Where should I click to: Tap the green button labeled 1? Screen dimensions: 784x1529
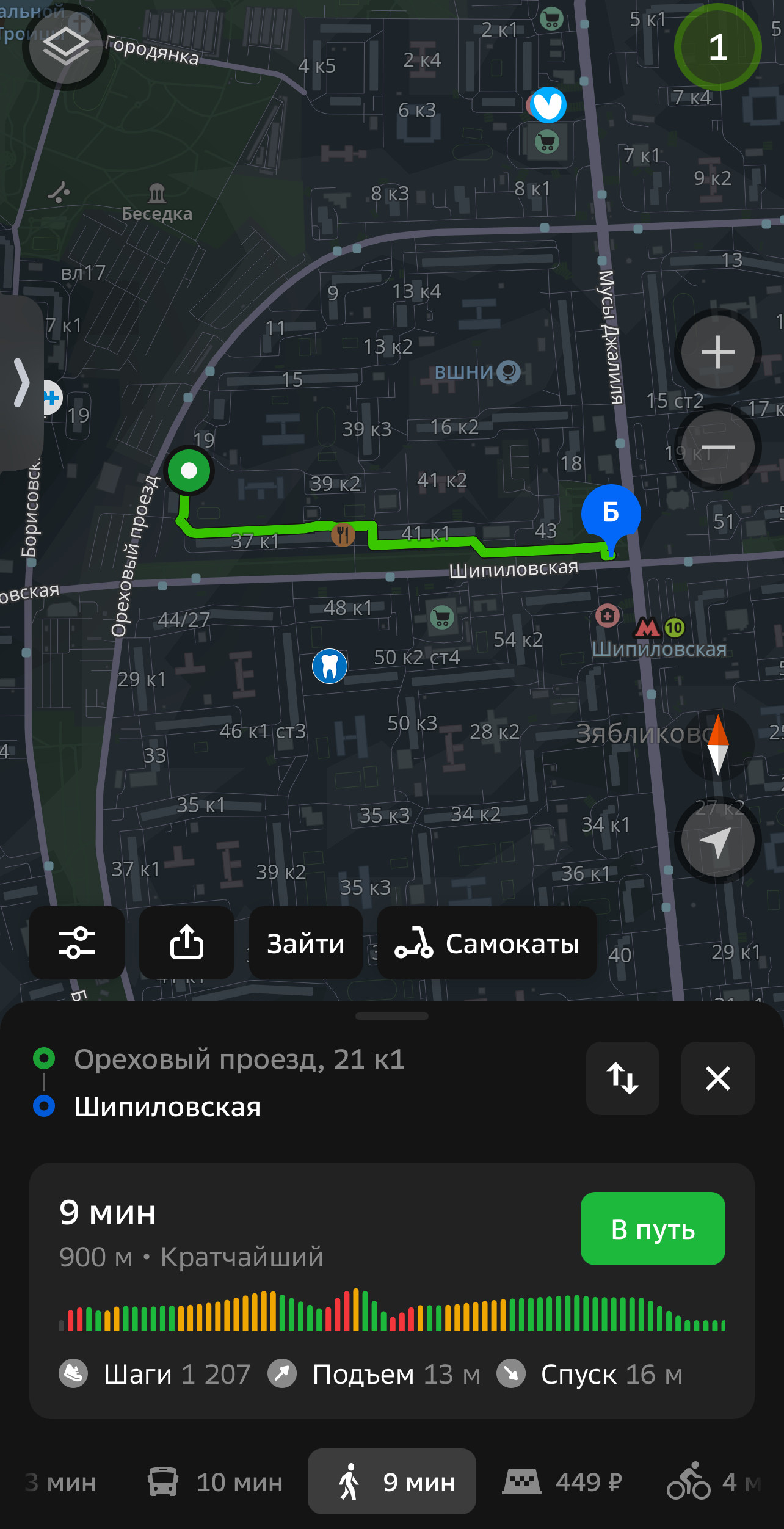[717, 47]
